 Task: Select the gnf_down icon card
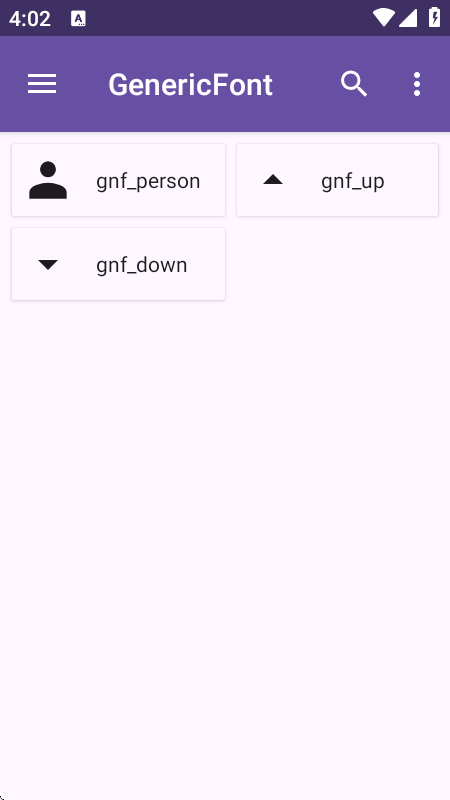[x=118, y=264]
